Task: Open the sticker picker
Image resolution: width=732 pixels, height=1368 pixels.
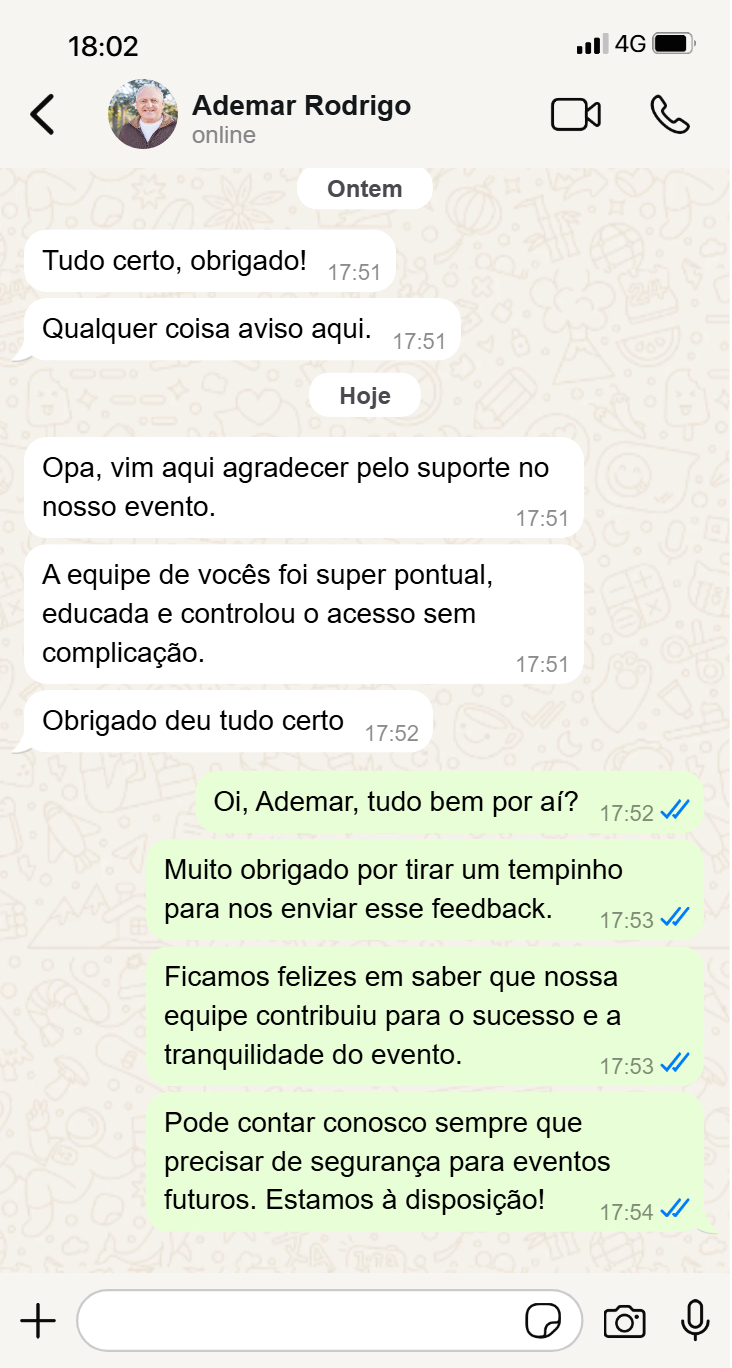Action: [543, 1322]
